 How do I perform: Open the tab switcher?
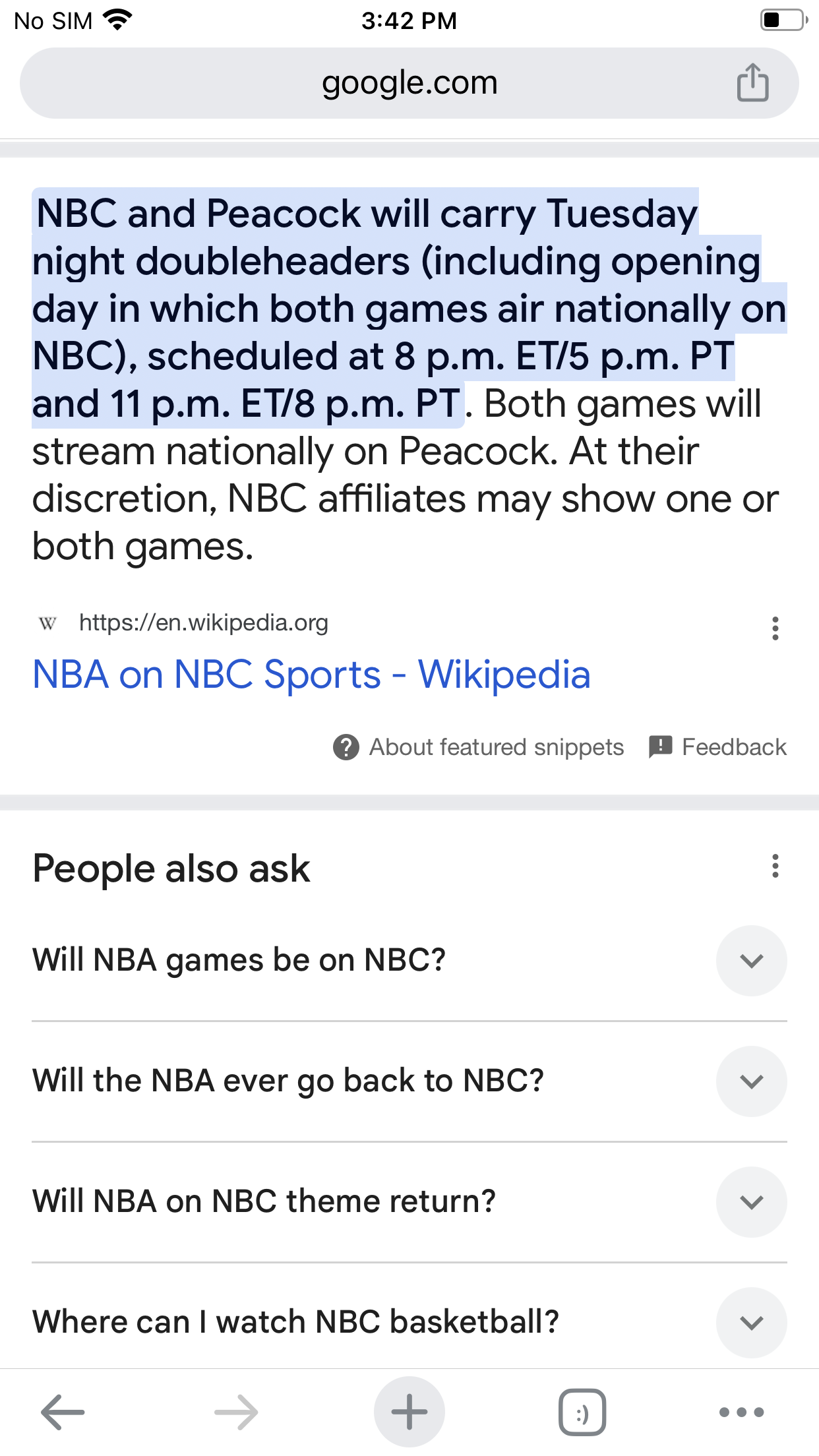pyautogui.click(x=582, y=1412)
